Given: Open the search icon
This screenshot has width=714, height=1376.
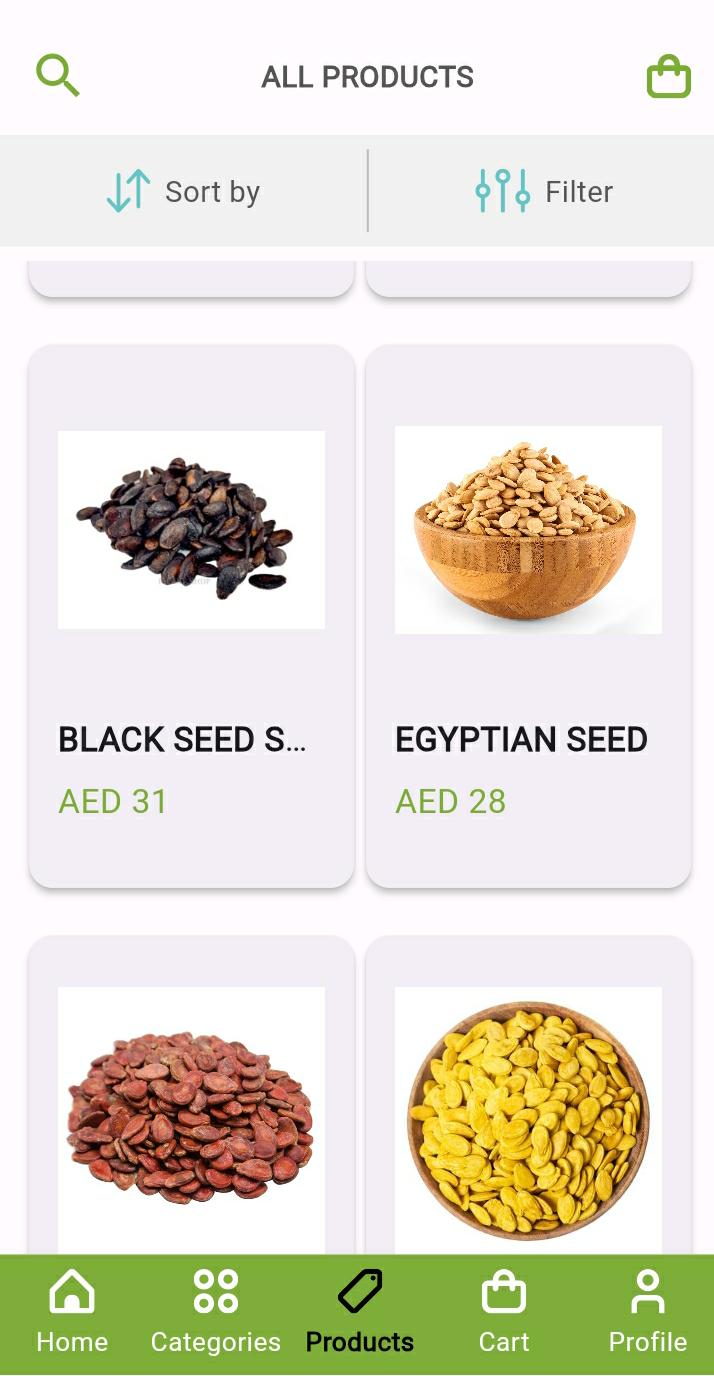Looking at the screenshot, I should pos(58,76).
